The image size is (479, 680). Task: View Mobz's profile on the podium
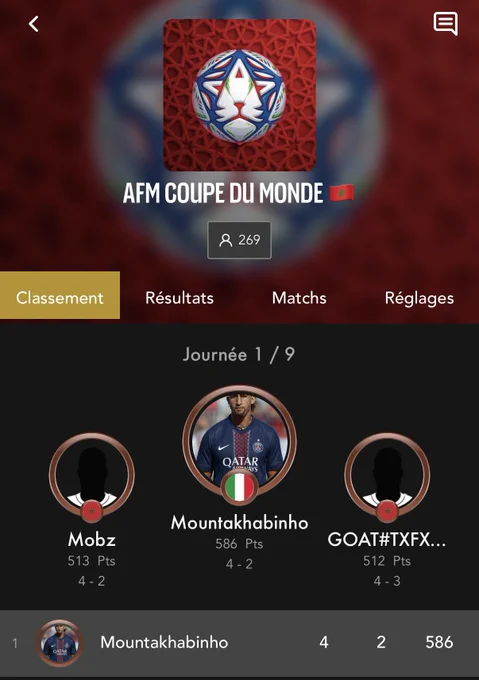tap(91, 477)
